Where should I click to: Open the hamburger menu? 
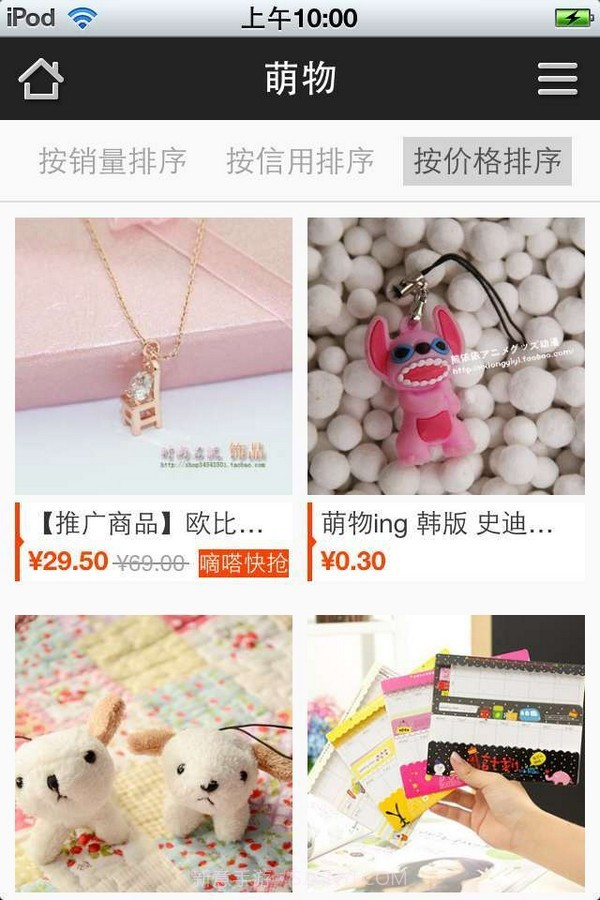(557, 79)
